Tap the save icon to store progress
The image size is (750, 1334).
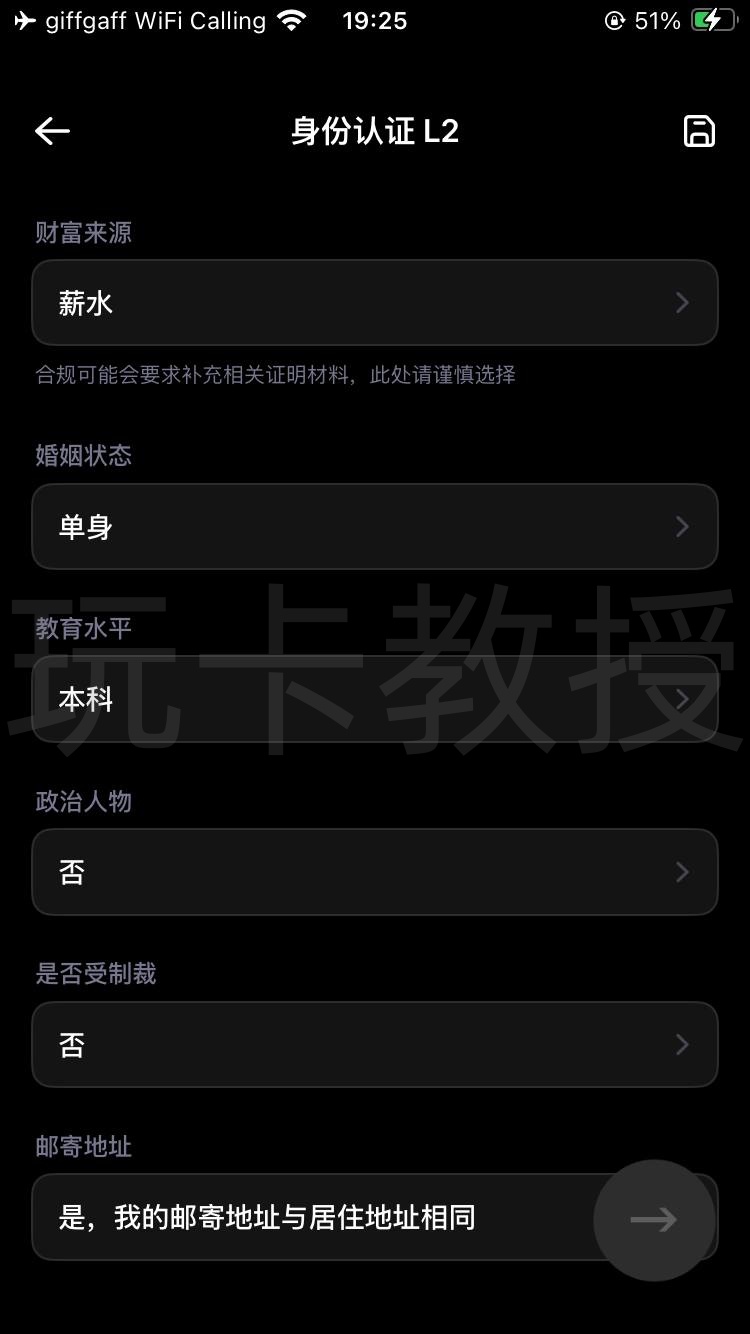tap(699, 131)
